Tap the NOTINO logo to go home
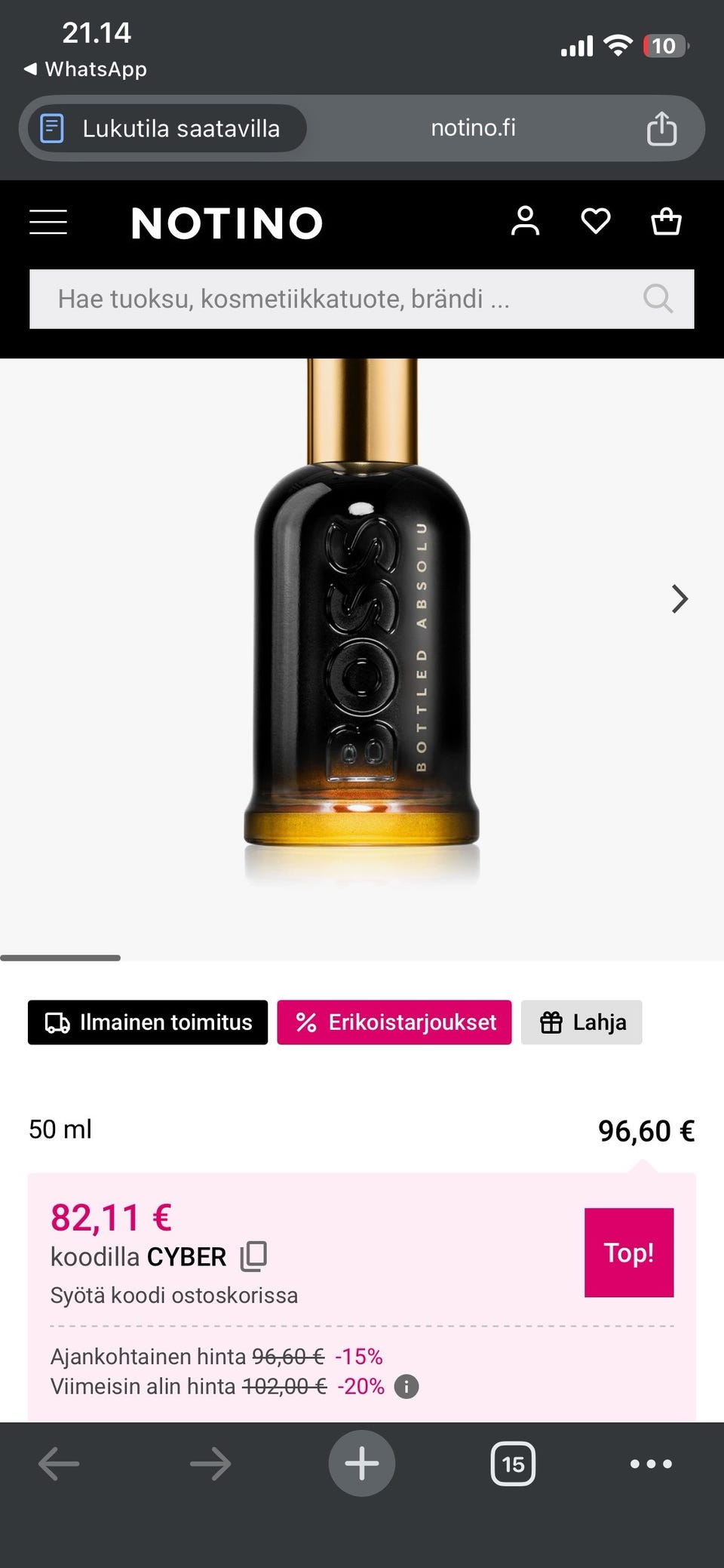This screenshot has height=1568, width=724. coord(227,223)
